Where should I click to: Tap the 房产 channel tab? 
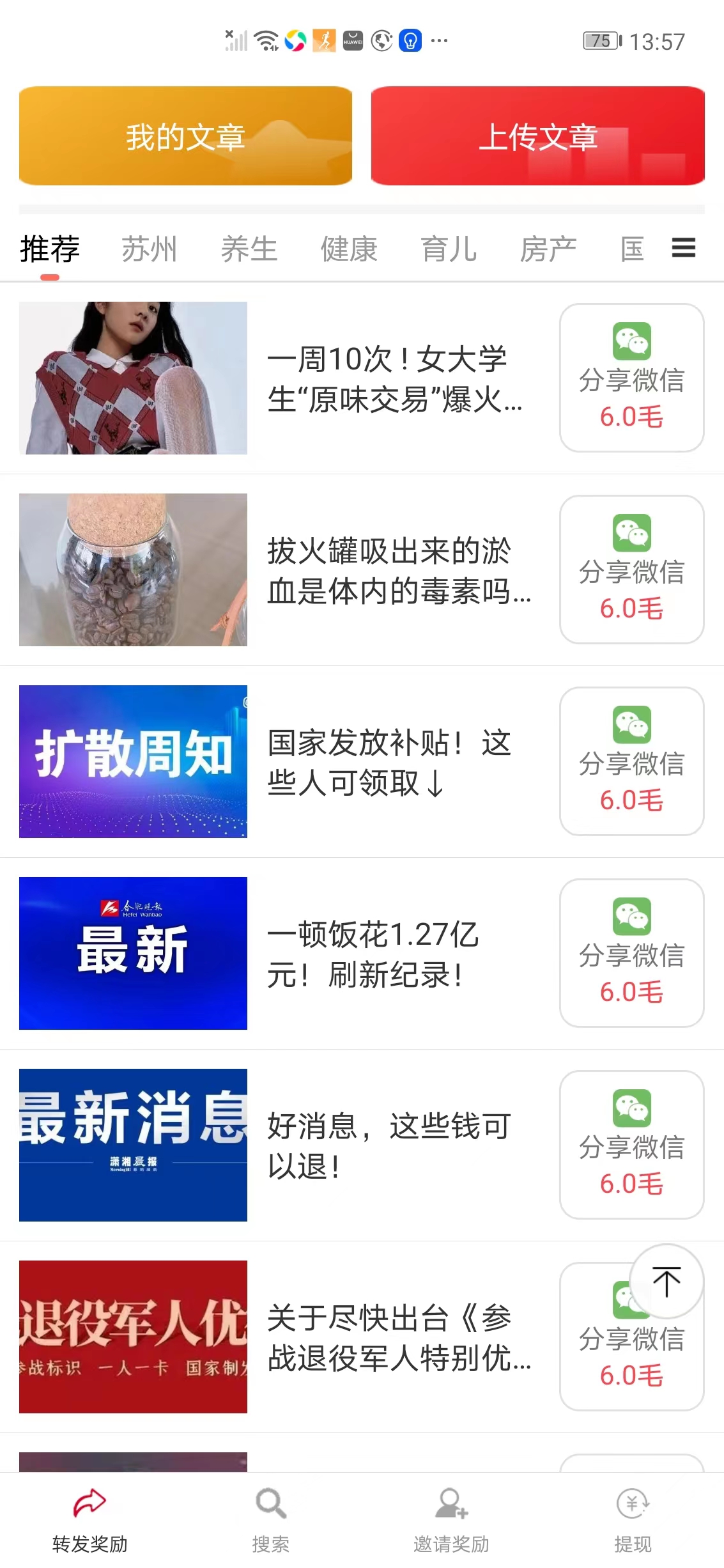point(550,249)
